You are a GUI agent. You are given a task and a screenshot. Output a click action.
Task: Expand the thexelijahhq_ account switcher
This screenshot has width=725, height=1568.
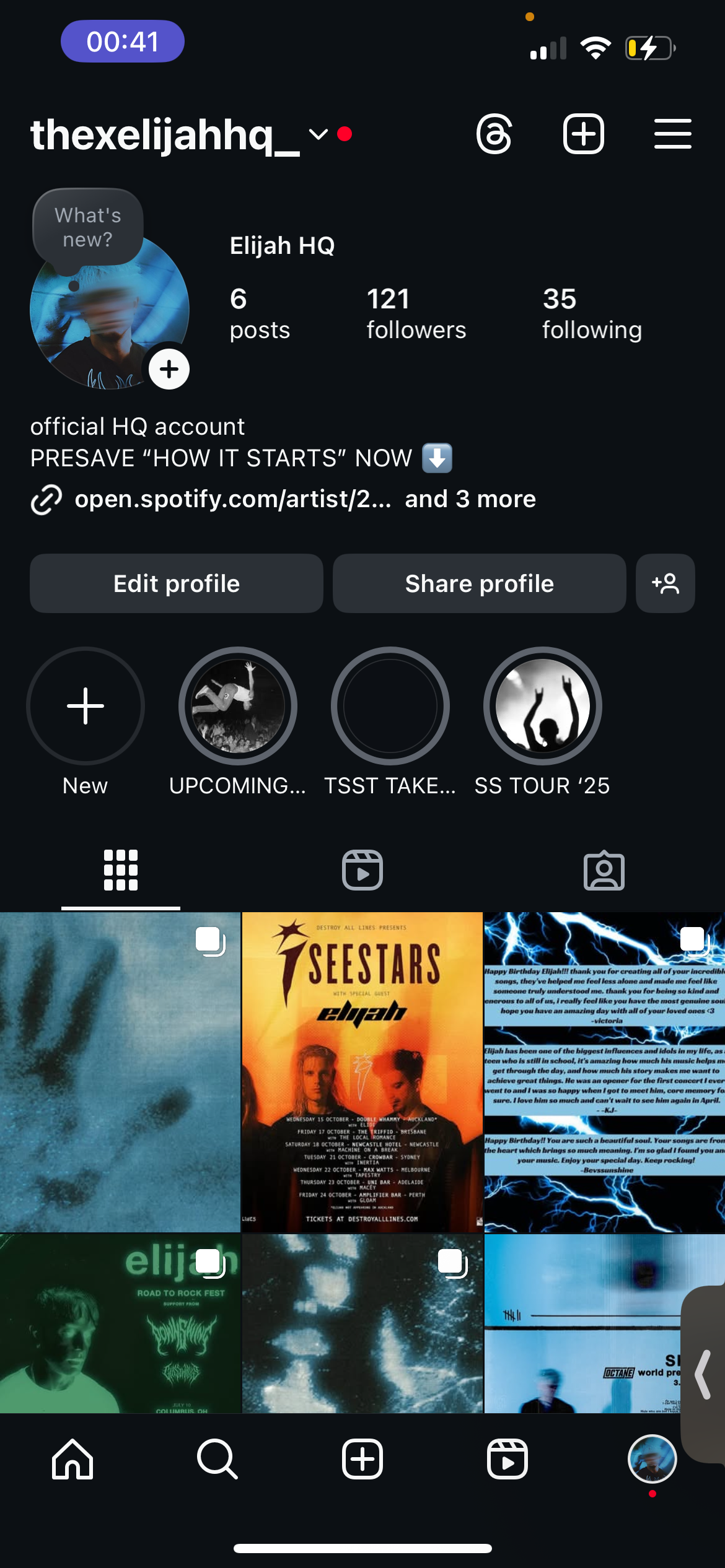point(317,134)
